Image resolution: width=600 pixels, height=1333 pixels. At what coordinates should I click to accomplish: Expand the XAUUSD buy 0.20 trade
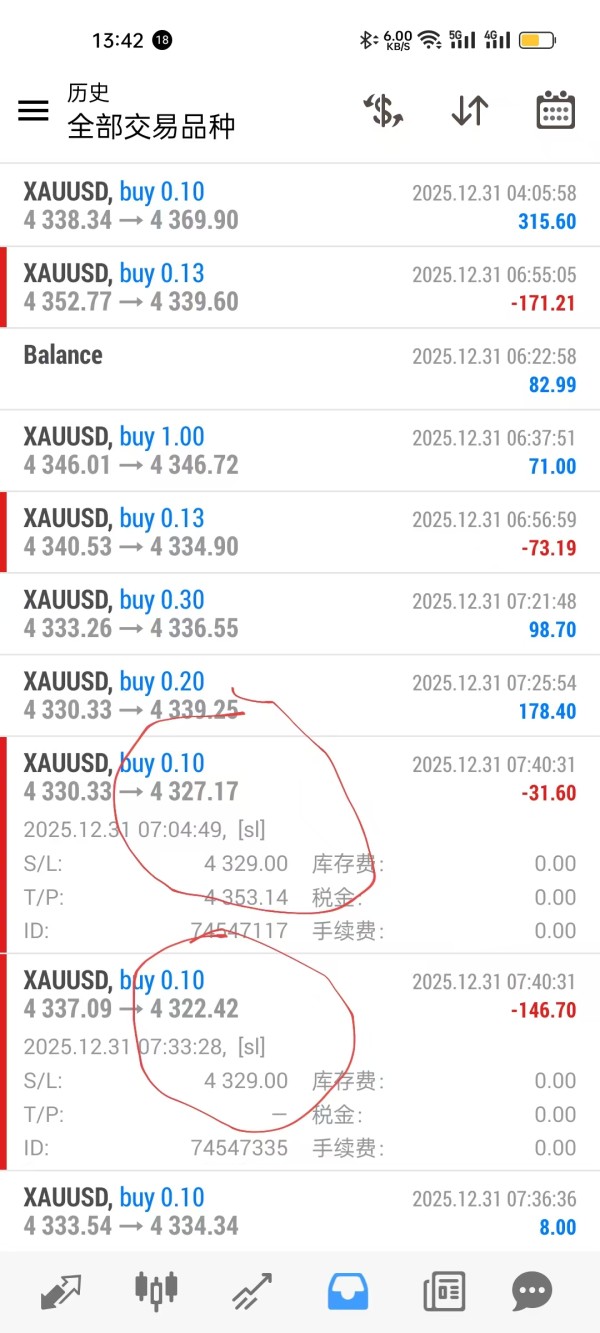[x=300, y=696]
